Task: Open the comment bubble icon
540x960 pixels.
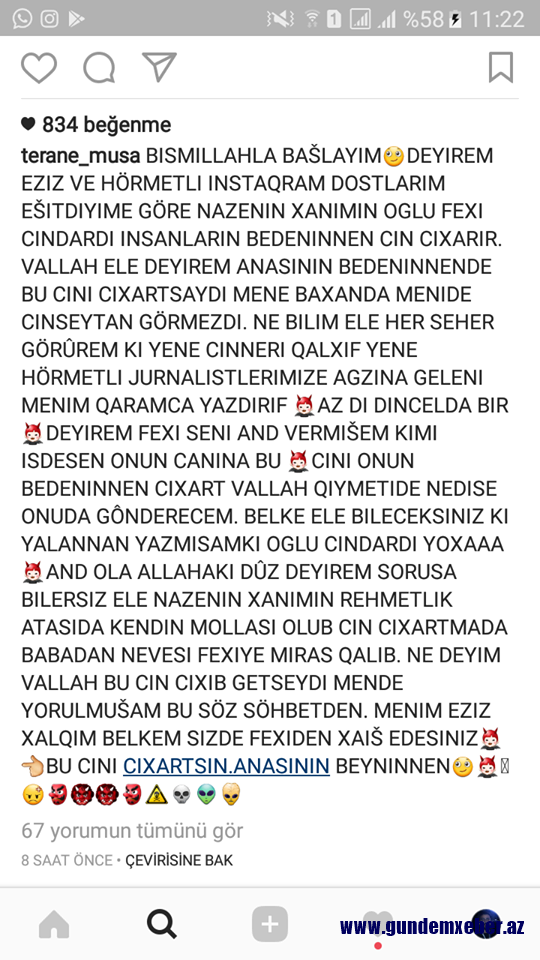Action: click(99, 67)
